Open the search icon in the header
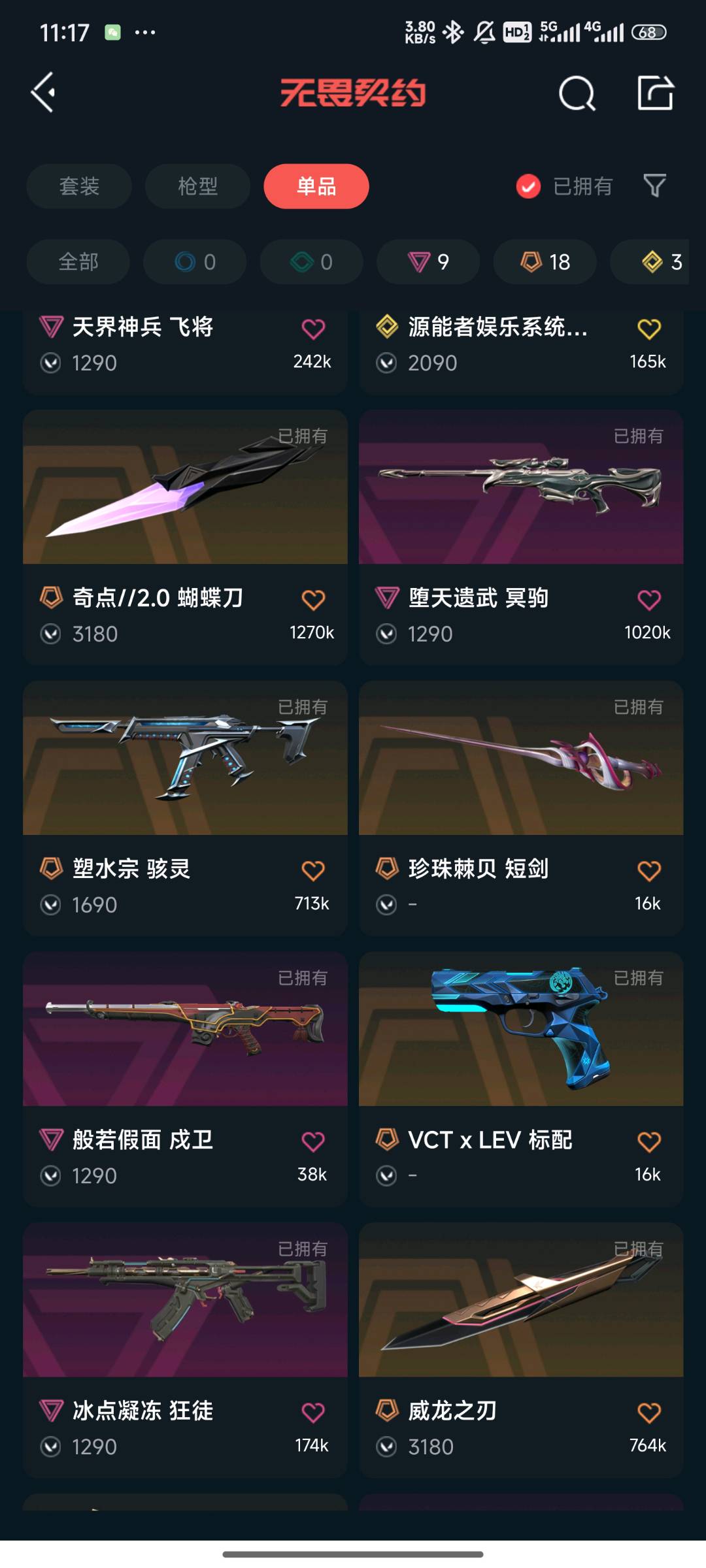706x1568 pixels. pos(577,93)
